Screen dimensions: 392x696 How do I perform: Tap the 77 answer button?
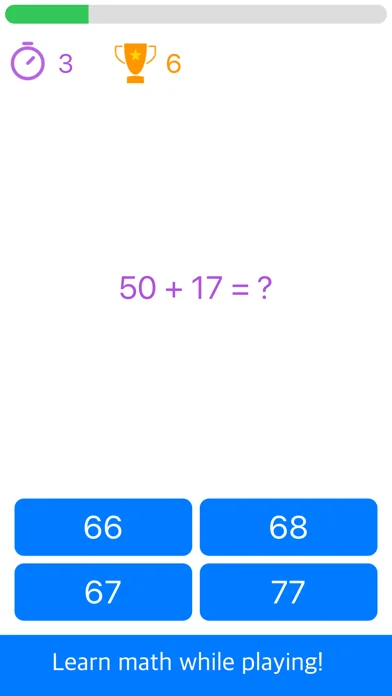coord(289,592)
